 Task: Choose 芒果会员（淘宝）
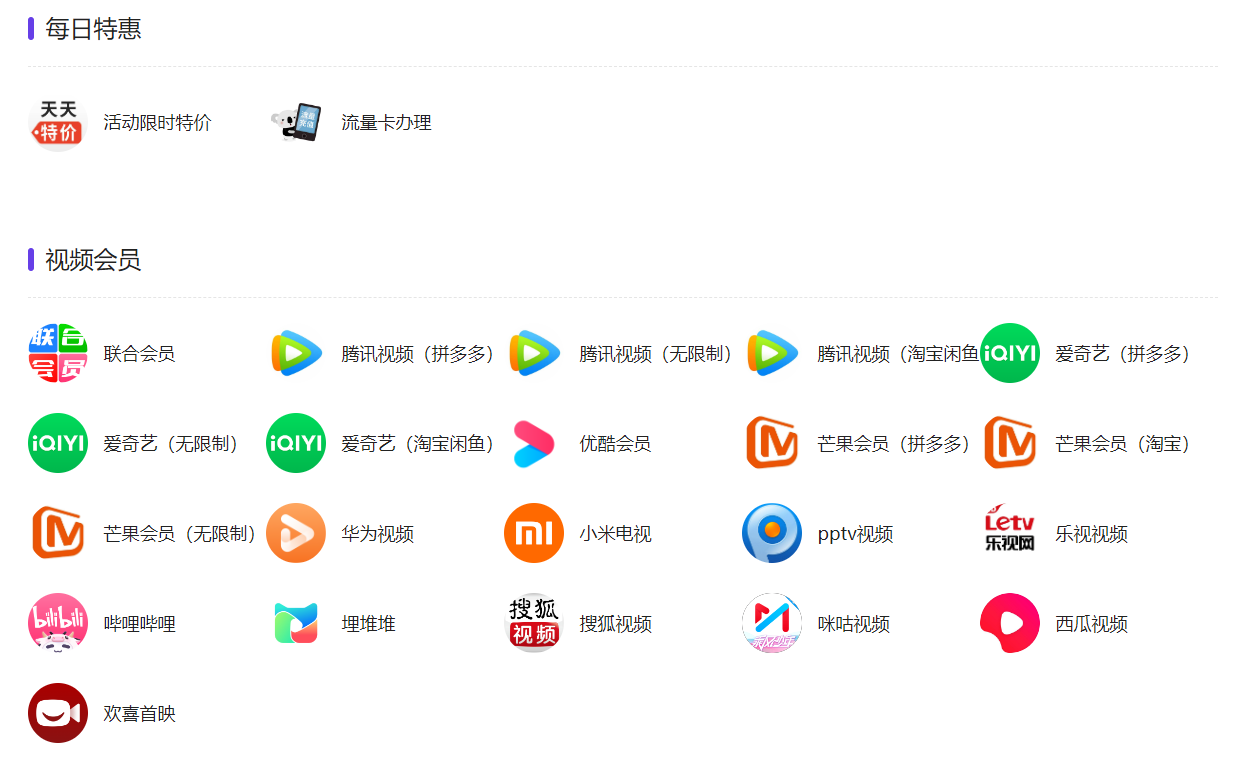tap(1122, 444)
